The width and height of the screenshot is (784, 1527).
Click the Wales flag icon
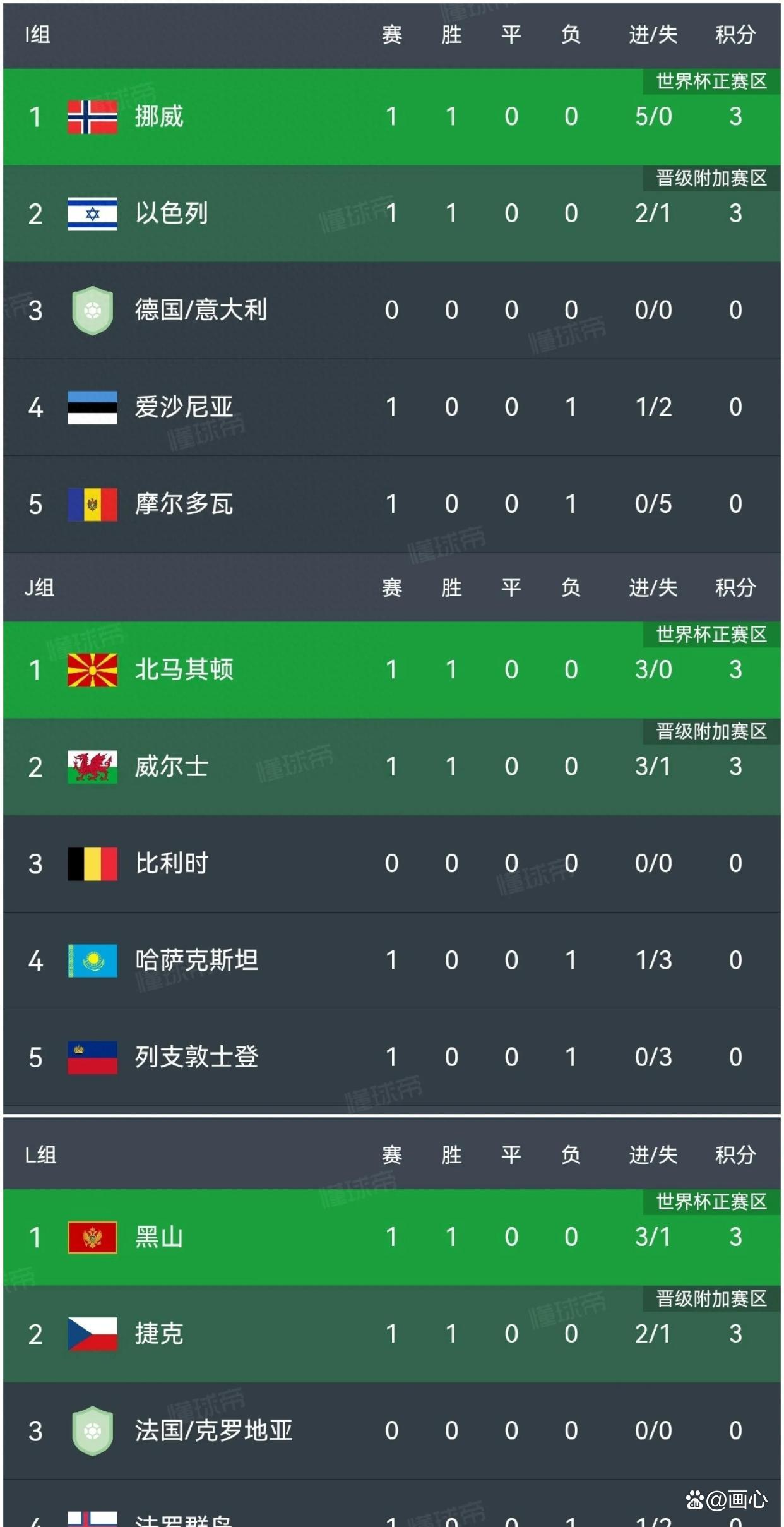pyautogui.click(x=93, y=768)
